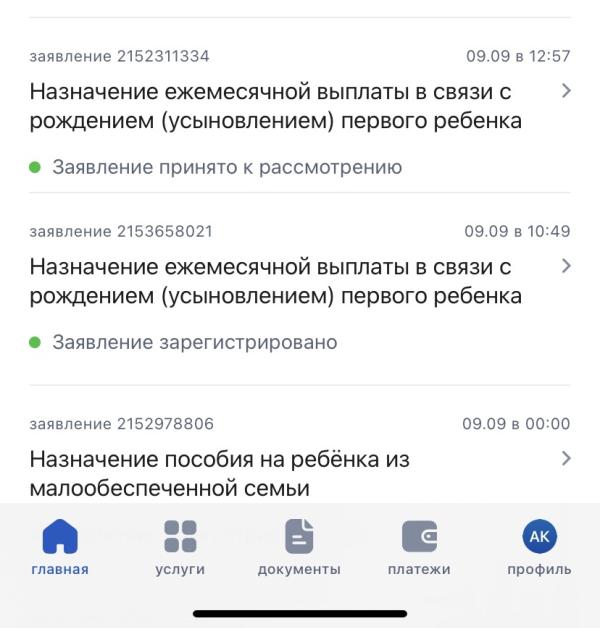Switch to the платежи tab
This screenshot has height=628, width=600.
coord(419,547)
